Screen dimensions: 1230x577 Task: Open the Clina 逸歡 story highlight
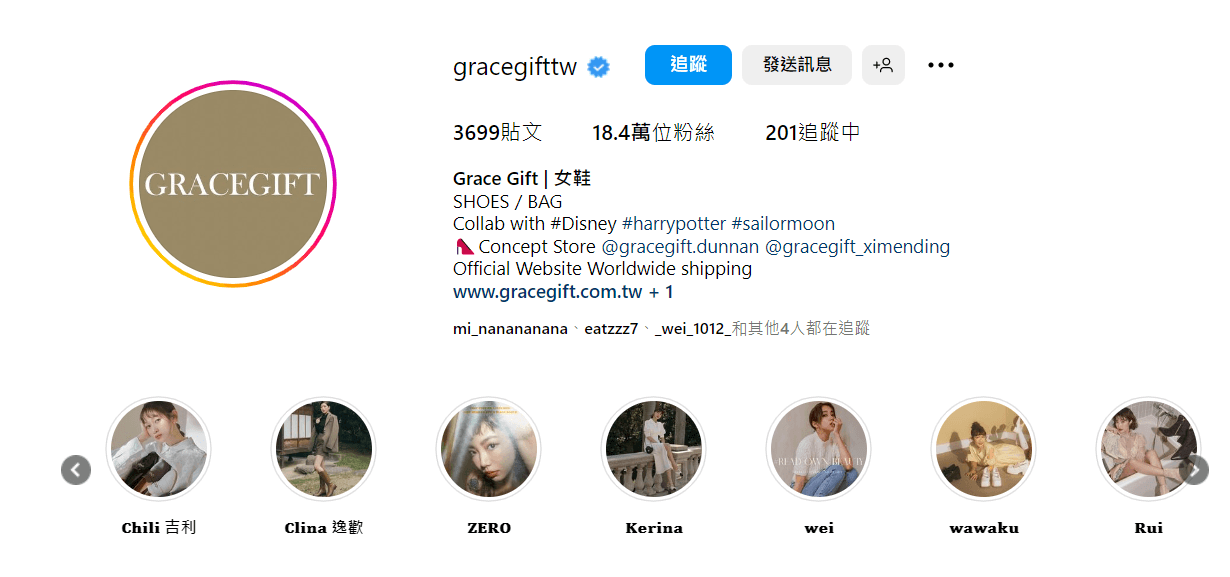click(323, 449)
